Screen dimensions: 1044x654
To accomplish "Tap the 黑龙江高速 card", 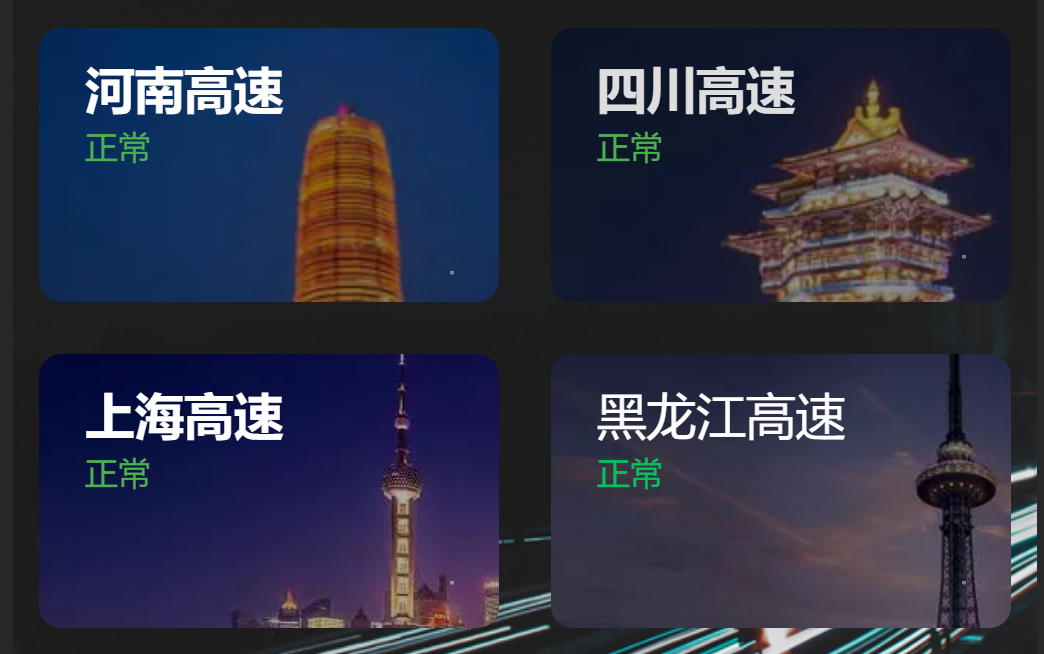I will point(780,490).
